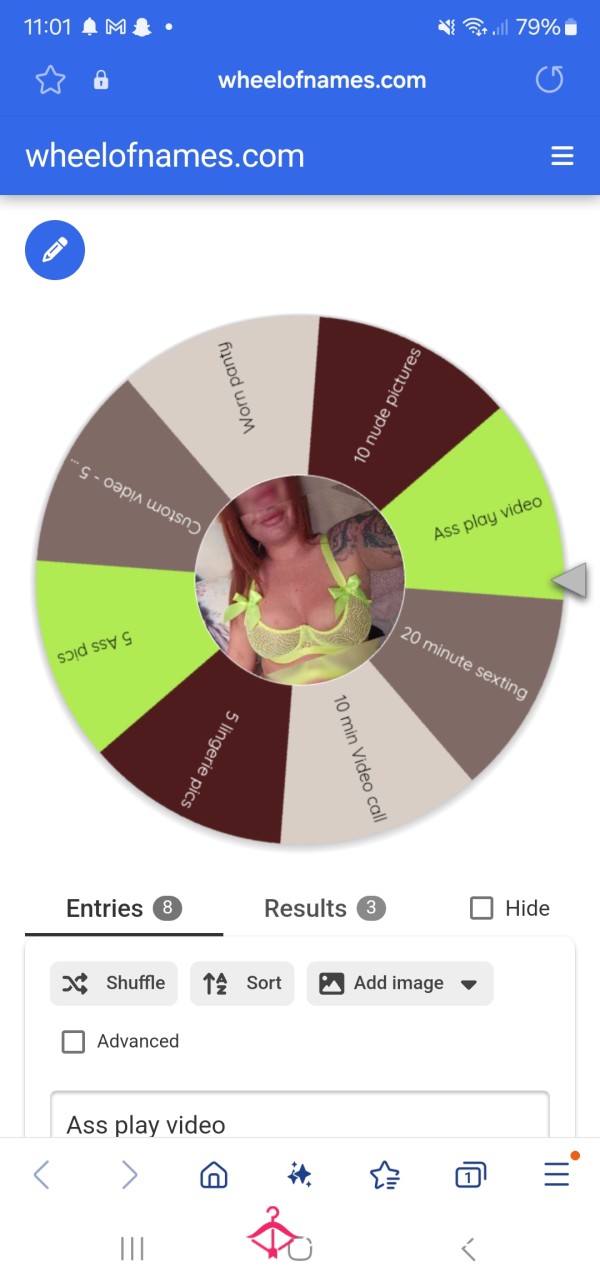Open the wheelofnames hamburger menu
This screenshot has height=1287, width=600.
click(562, 156)
